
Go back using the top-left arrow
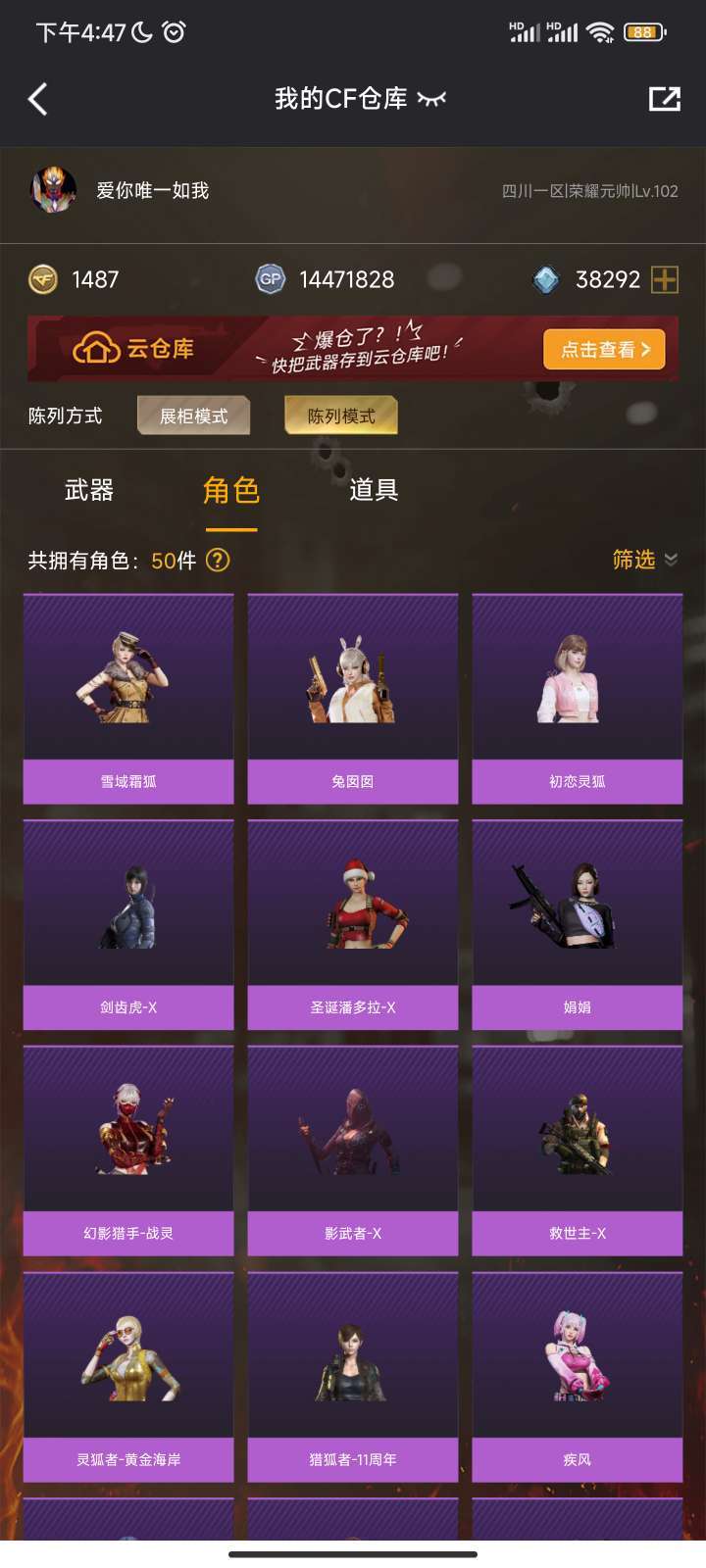click(x=37, y=99)
